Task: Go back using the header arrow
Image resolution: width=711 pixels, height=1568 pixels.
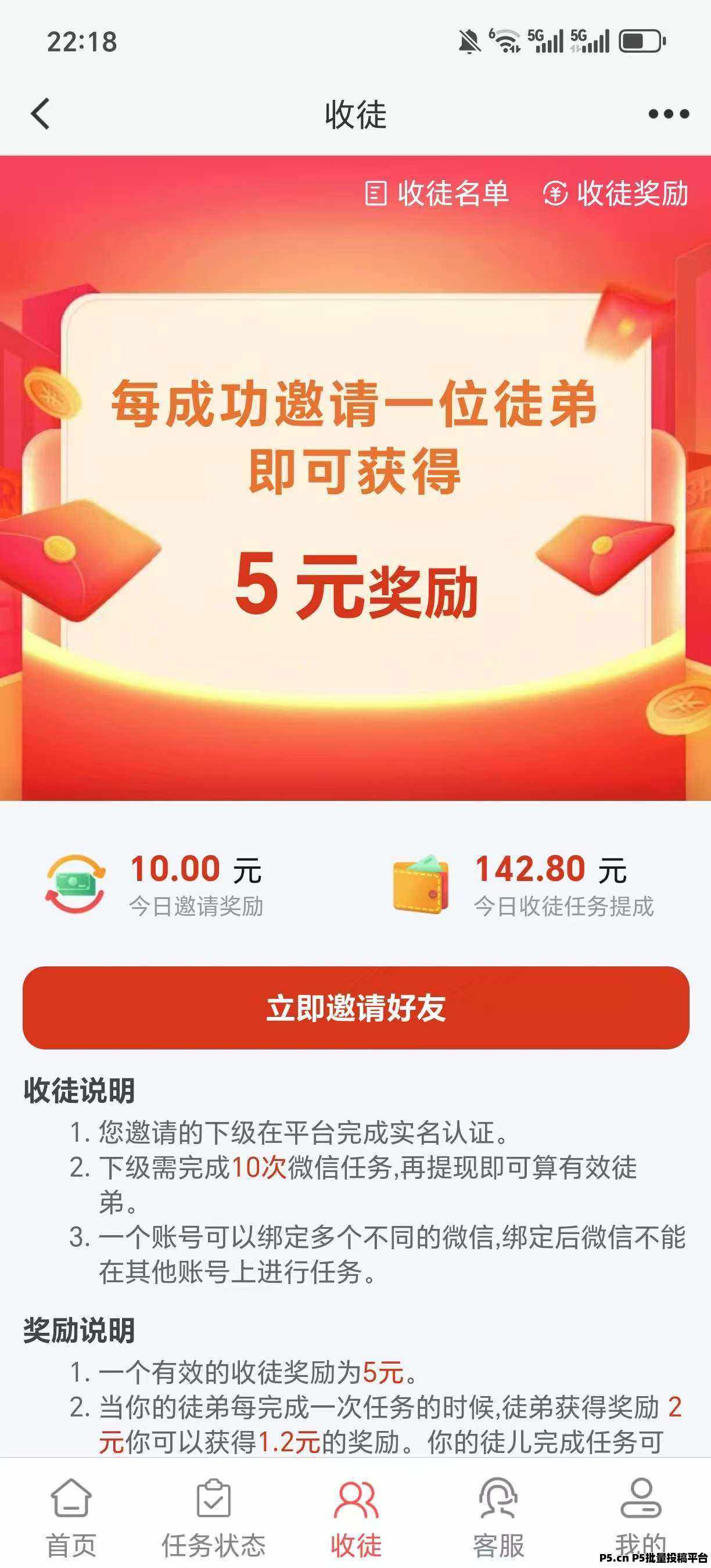Action: 40,114
